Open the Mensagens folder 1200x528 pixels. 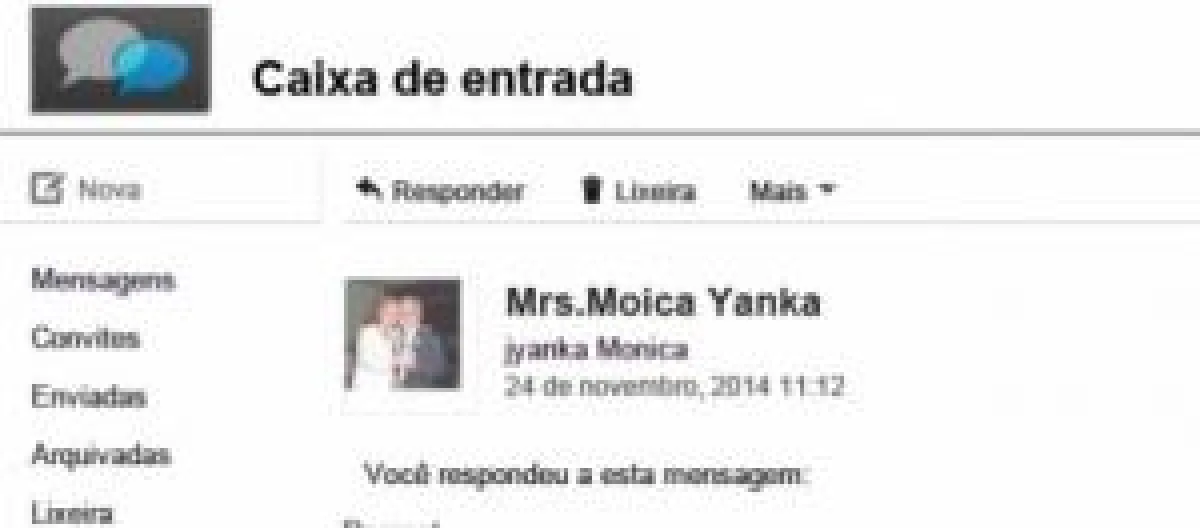(x=103, y=279)
